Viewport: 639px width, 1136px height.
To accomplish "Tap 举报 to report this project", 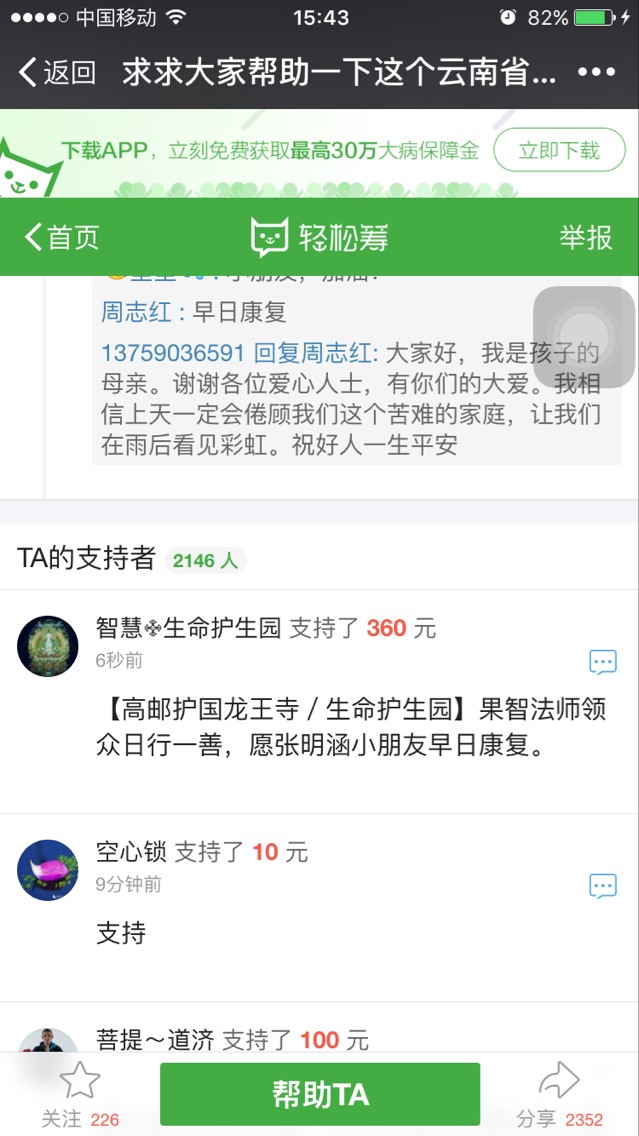I will pyautogui.click(x=585, y=237).
